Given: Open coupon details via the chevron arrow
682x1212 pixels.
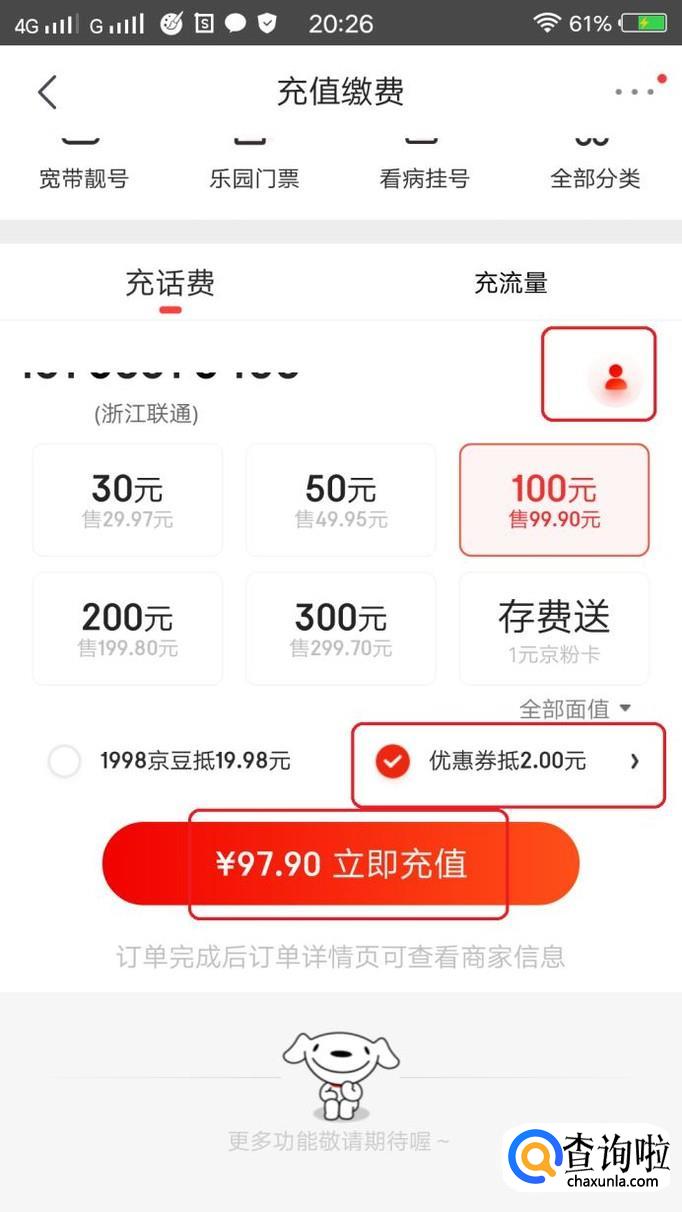Looking at the screenshot, I should coord(634,761).
